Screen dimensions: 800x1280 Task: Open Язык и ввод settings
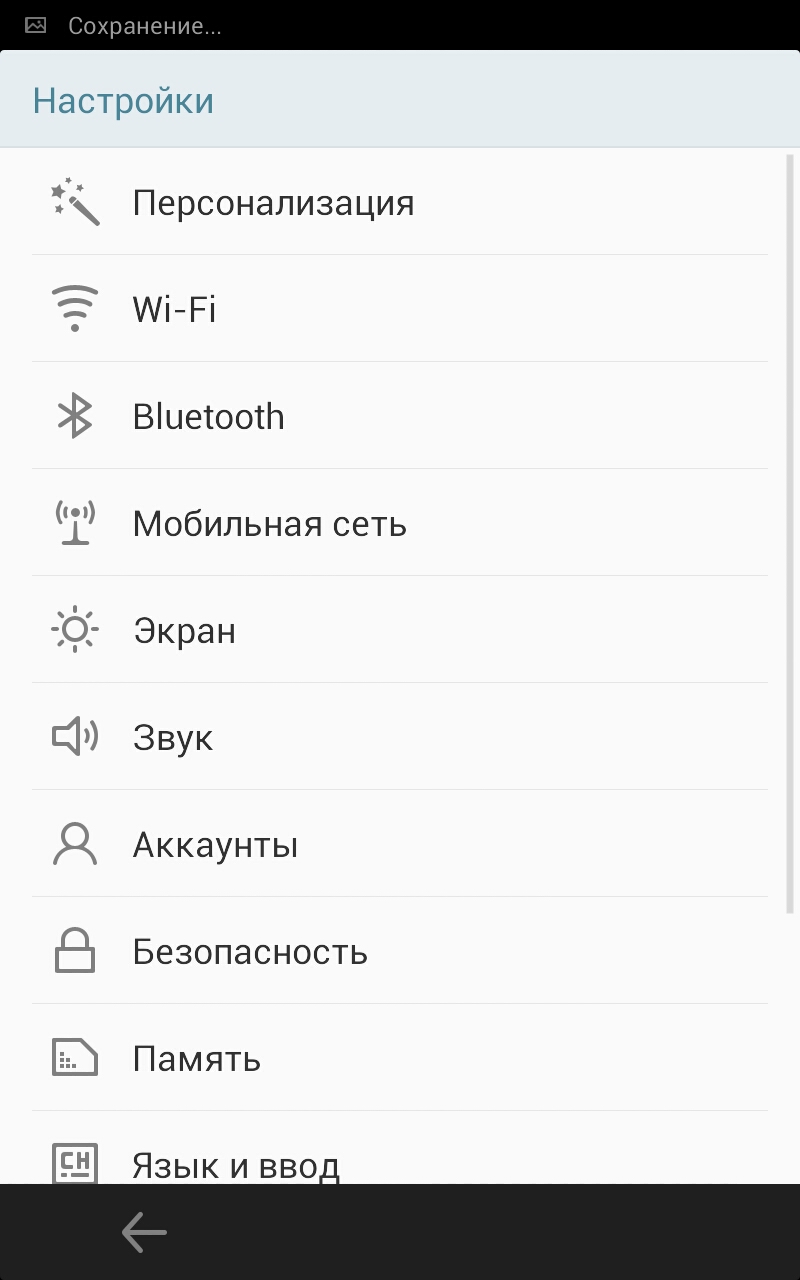pyautogui.click(x=236, y=1164)
